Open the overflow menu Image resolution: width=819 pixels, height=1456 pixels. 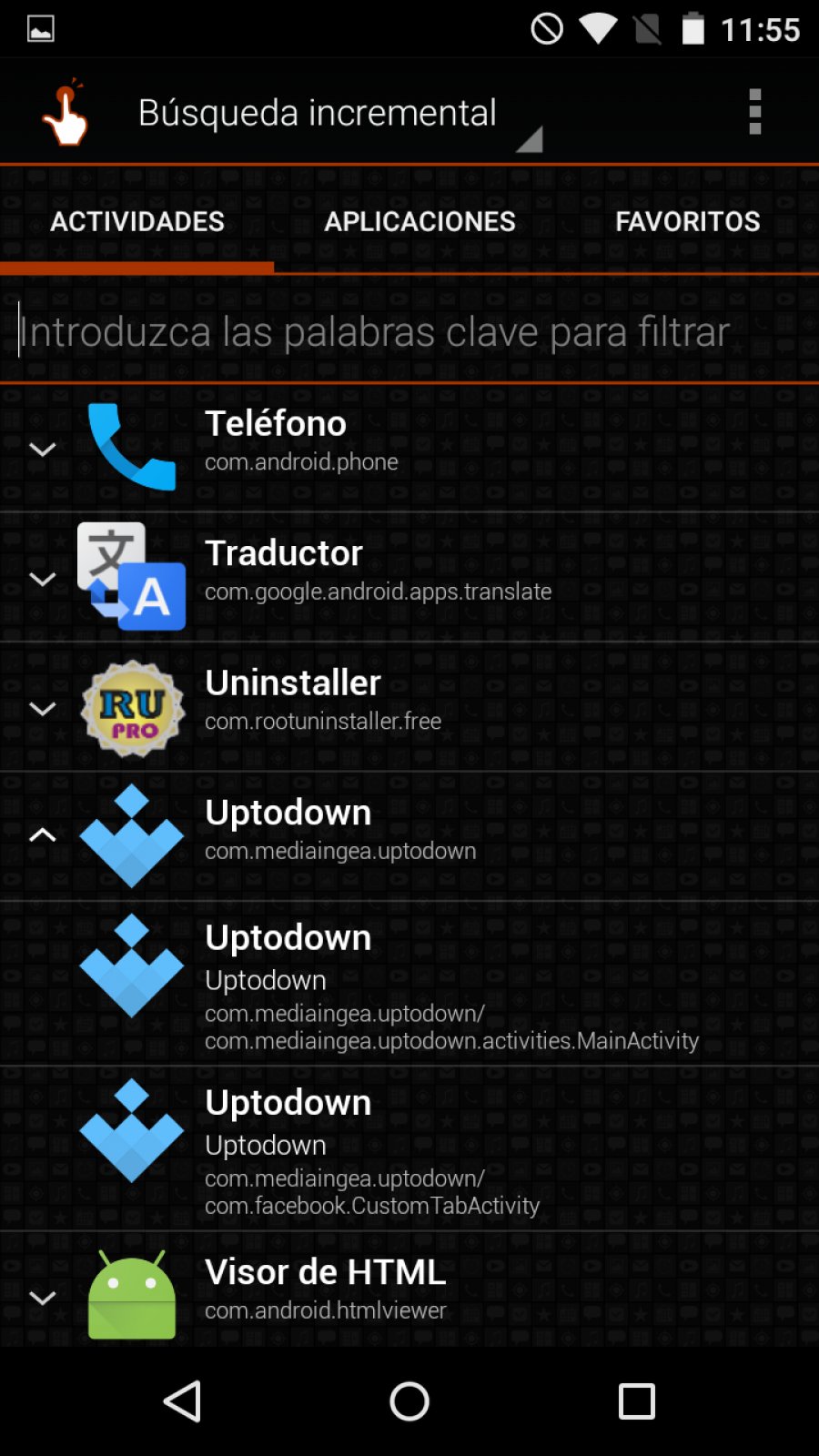pyautogui.click(x=754, y=112)
